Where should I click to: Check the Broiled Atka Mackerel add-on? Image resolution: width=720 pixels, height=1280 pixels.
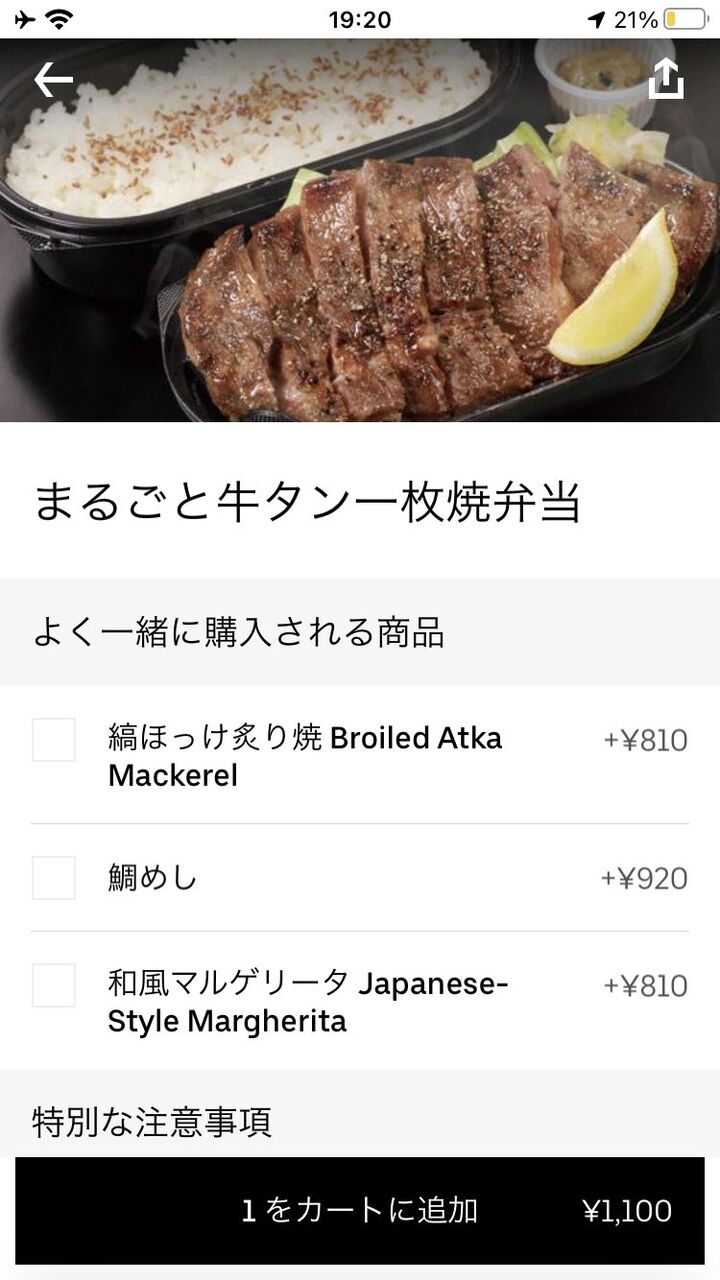(54, 740)
